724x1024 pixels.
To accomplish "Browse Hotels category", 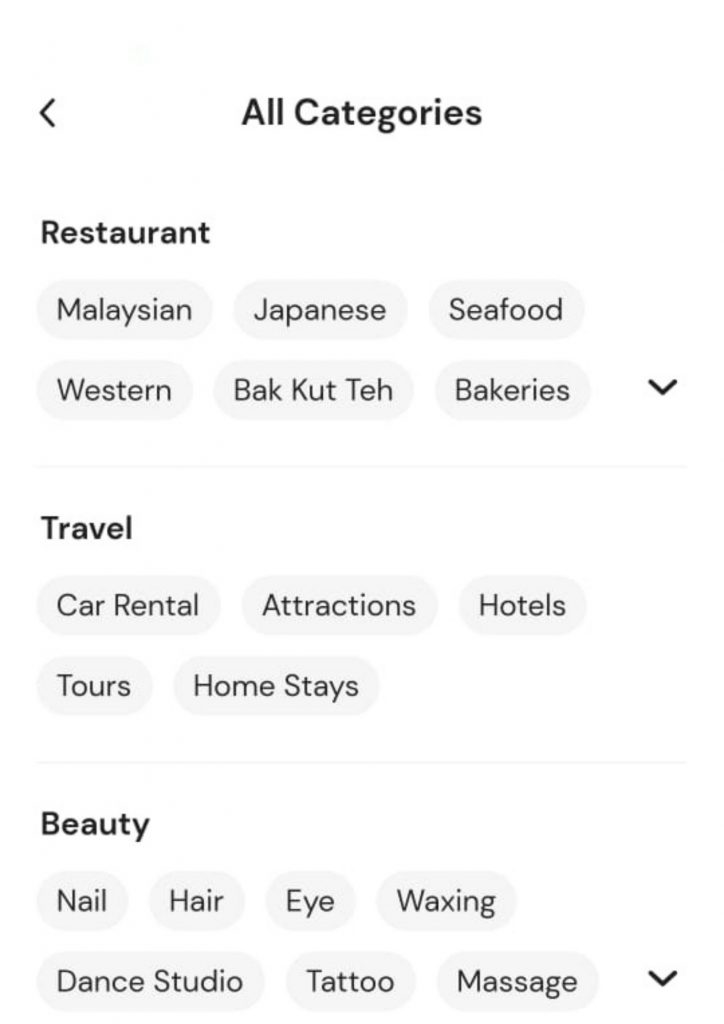I will click(x=522, y=606).
